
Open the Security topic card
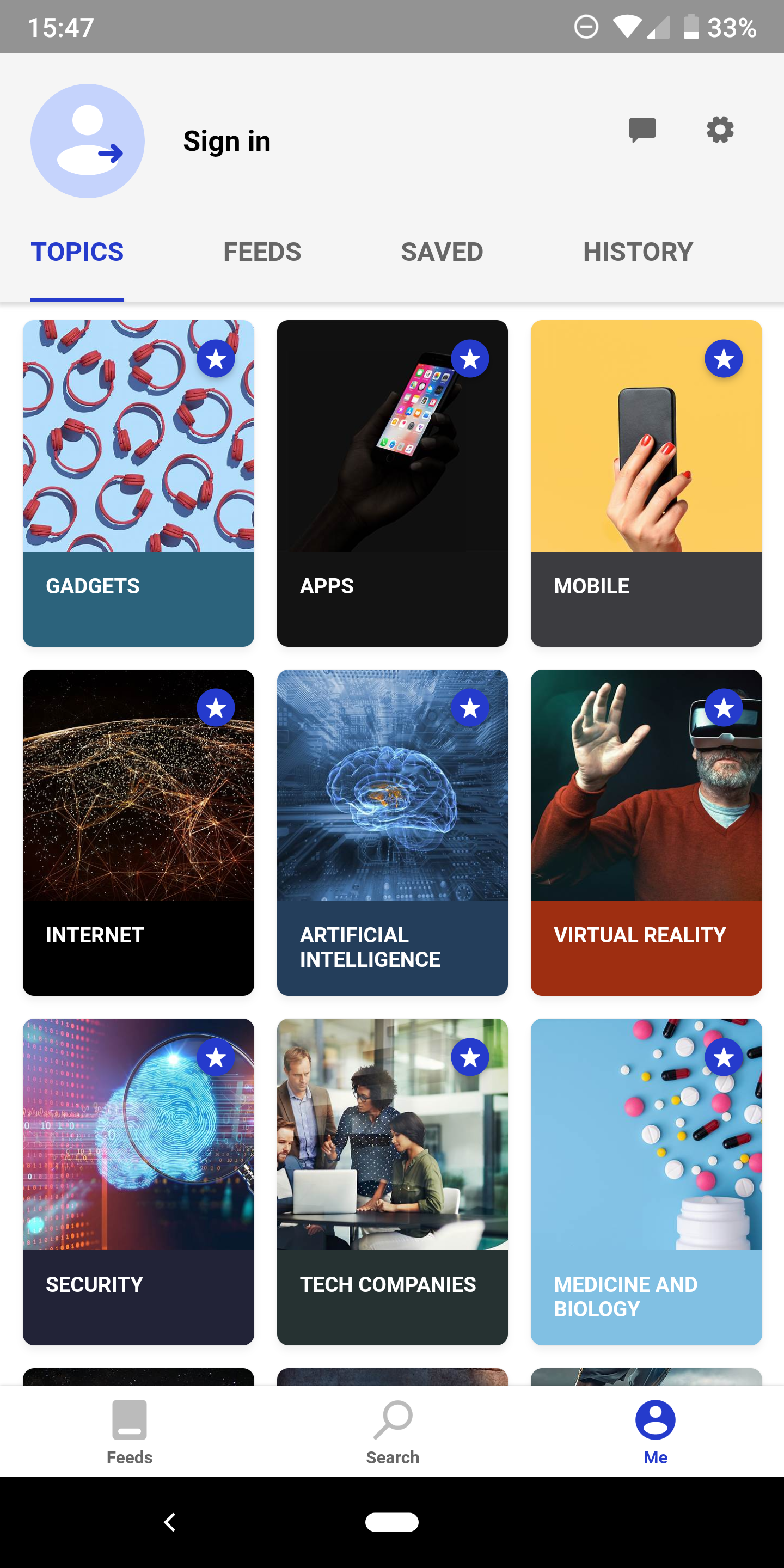[x=138, y=1181]
